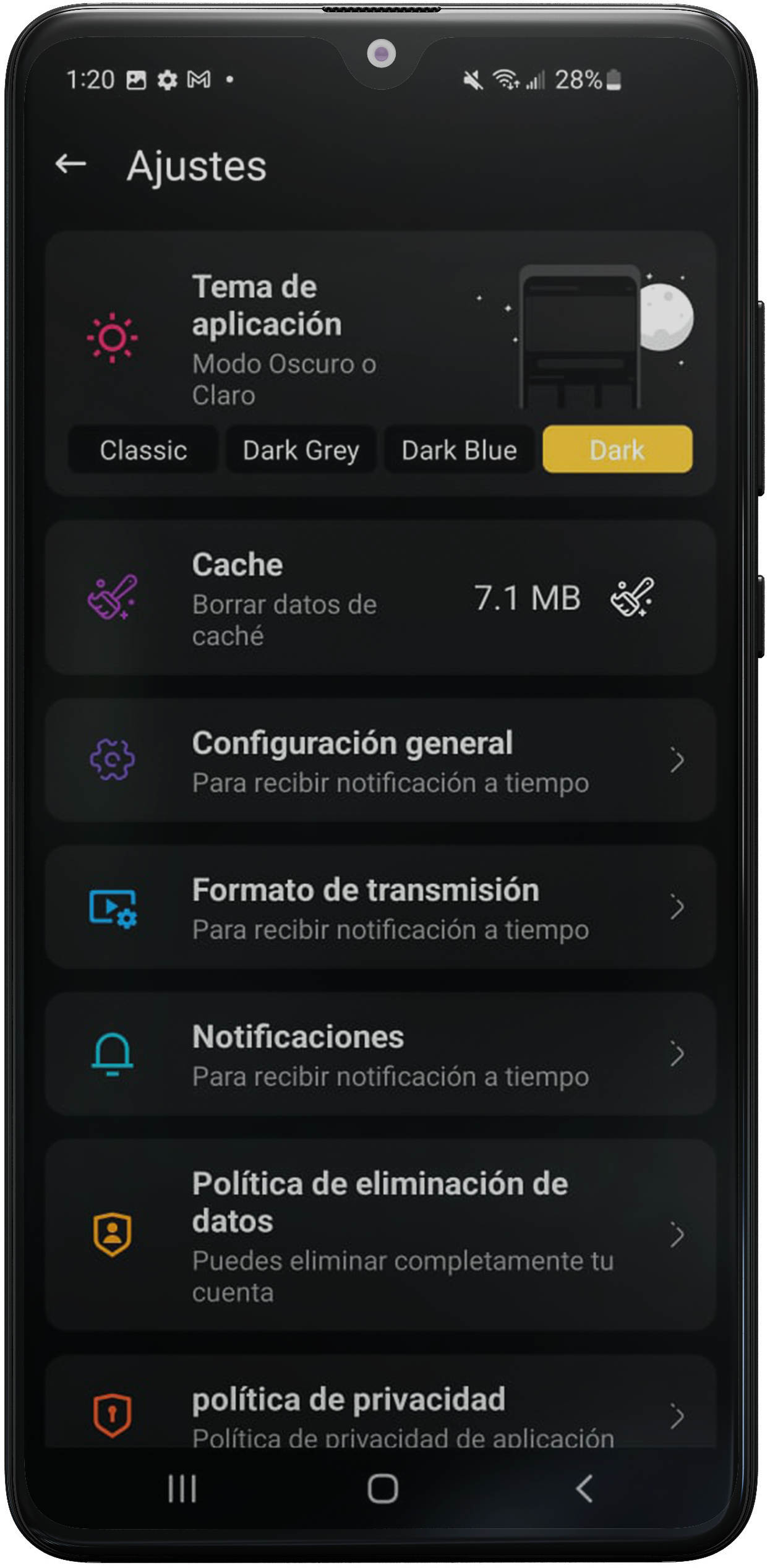Select the Dark theme option

point(617,450)
